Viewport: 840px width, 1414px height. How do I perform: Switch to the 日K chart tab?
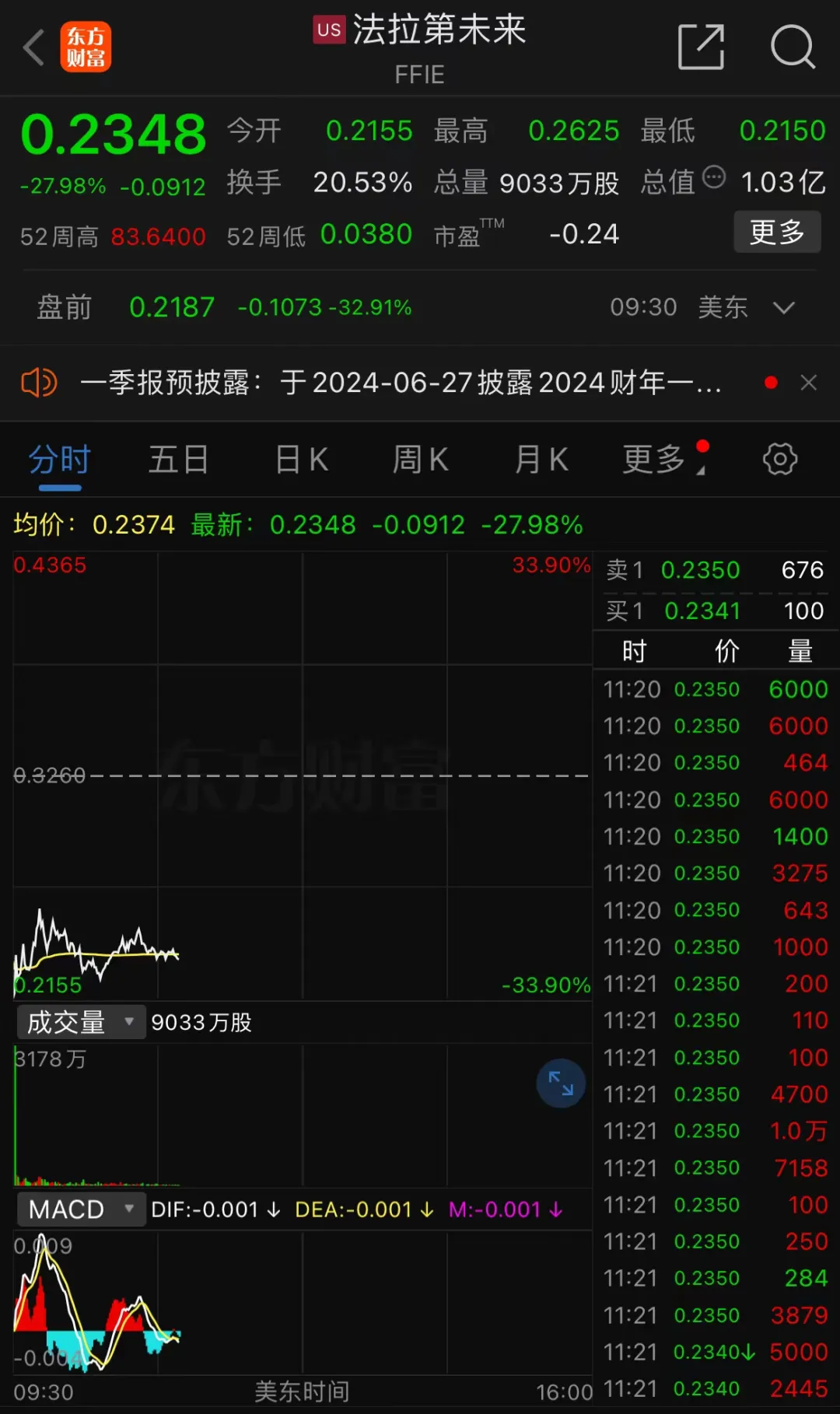point(302,460)
